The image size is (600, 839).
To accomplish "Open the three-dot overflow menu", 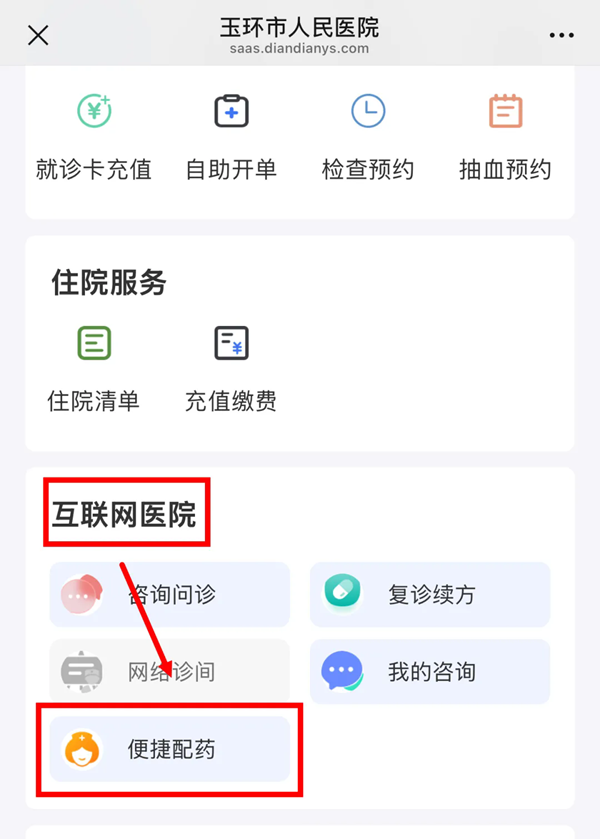I will 561,36.
